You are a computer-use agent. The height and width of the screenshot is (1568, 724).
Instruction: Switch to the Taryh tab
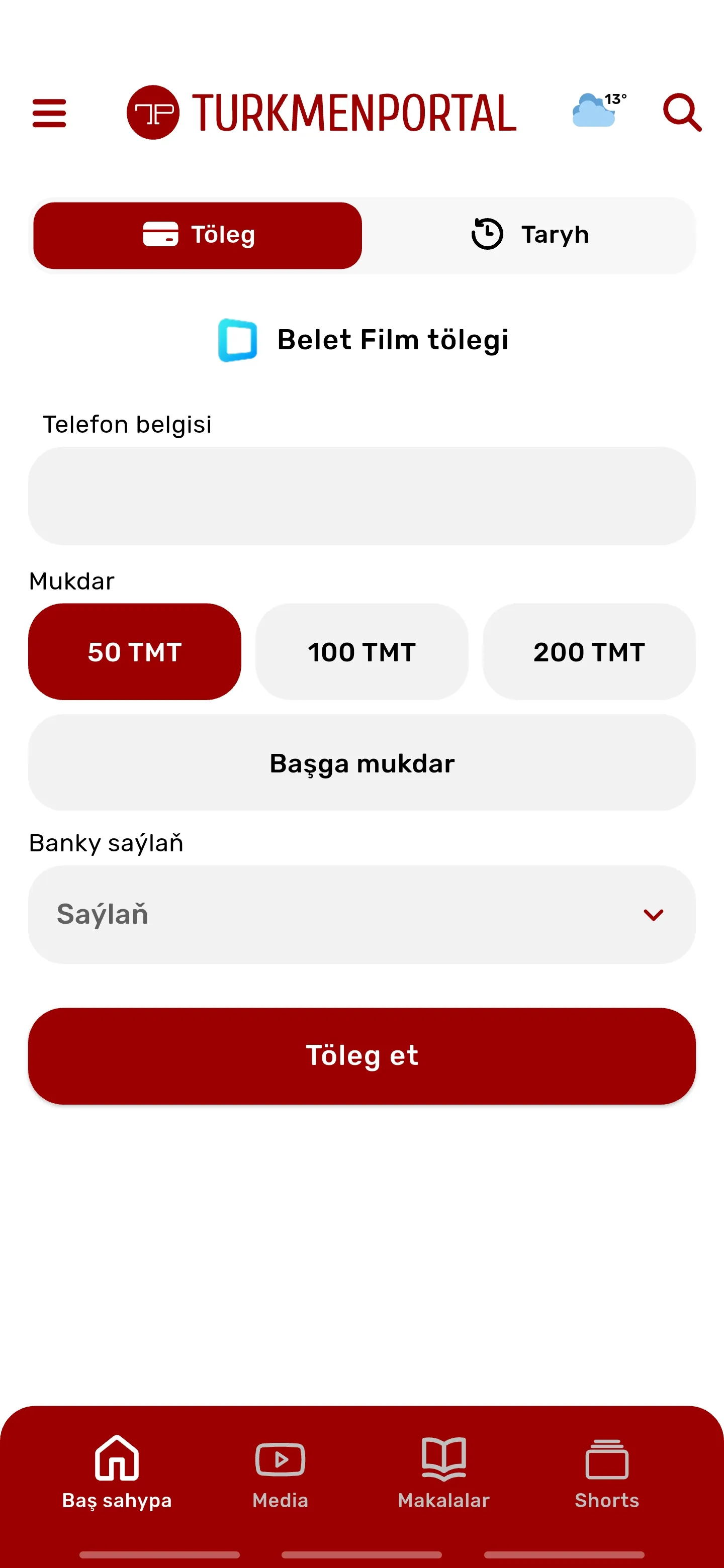pyautogui.click(x=529, y=235)
